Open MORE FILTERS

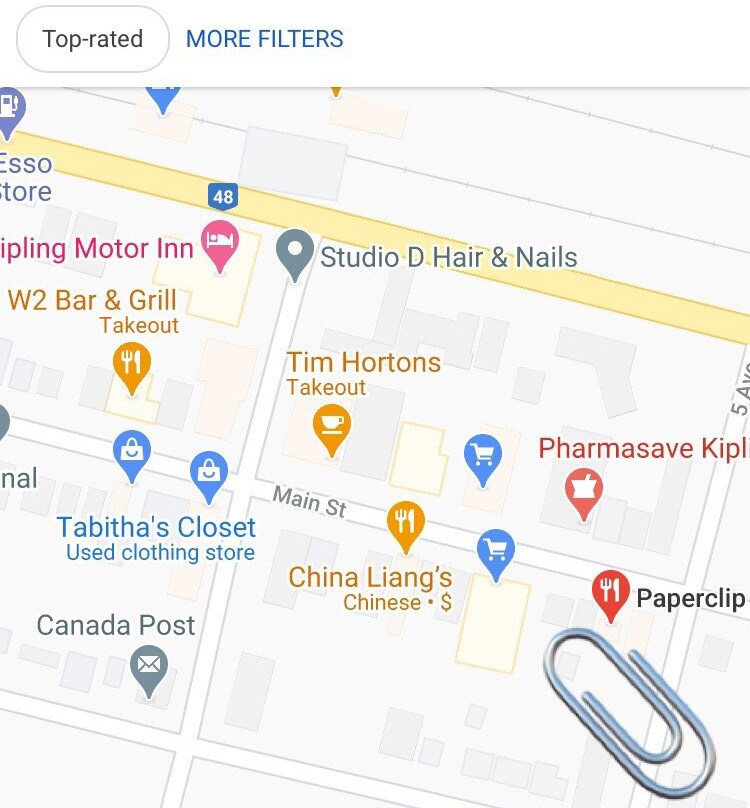[264, 39]
